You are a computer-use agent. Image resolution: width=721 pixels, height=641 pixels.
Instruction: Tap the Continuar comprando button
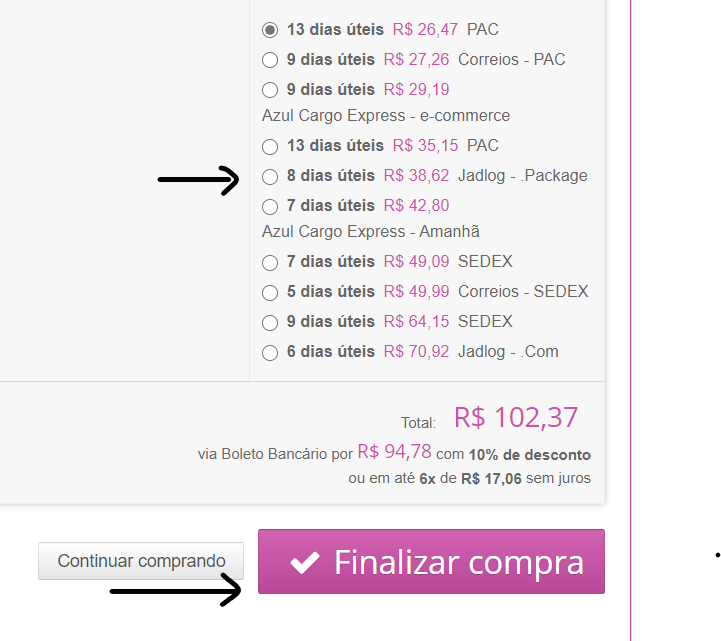141,561
